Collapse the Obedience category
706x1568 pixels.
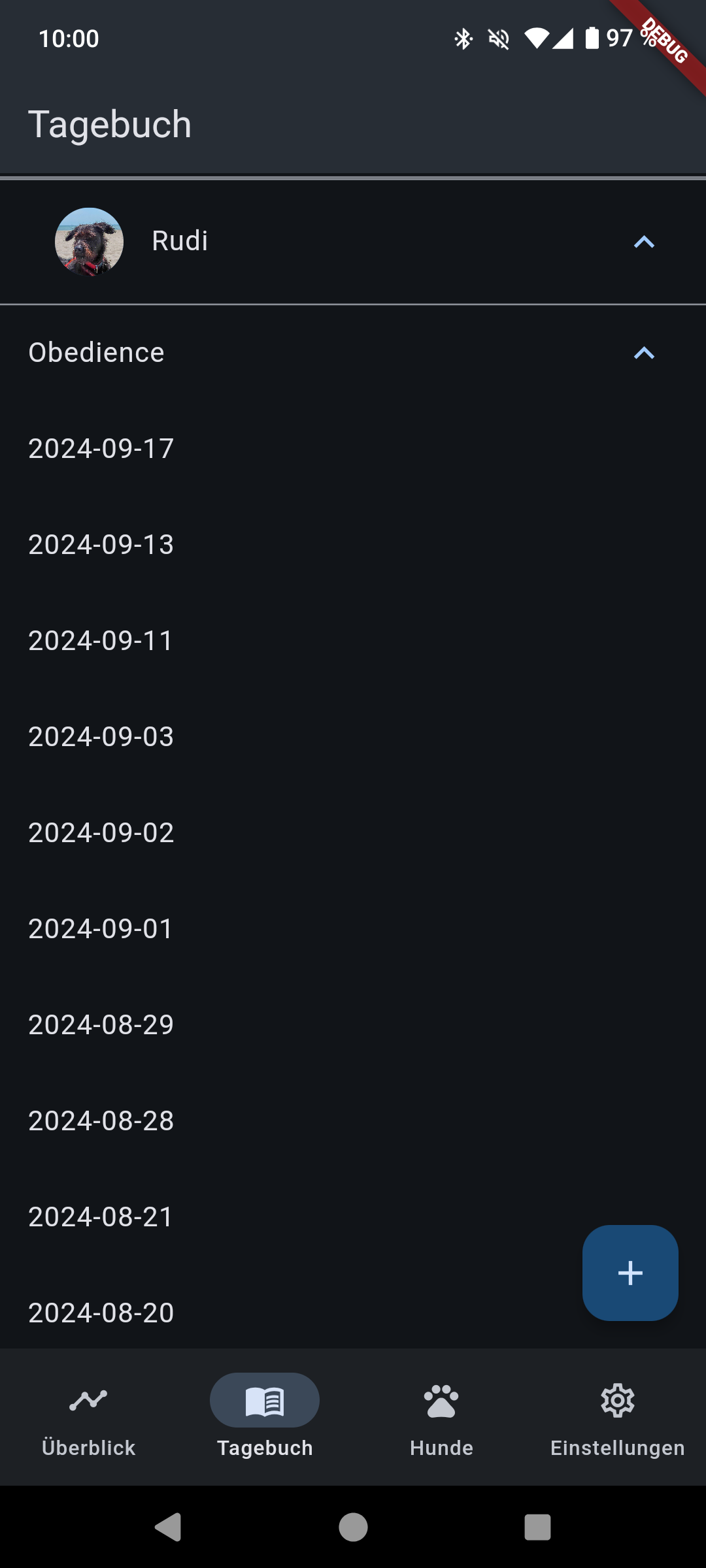coord(643,353)
